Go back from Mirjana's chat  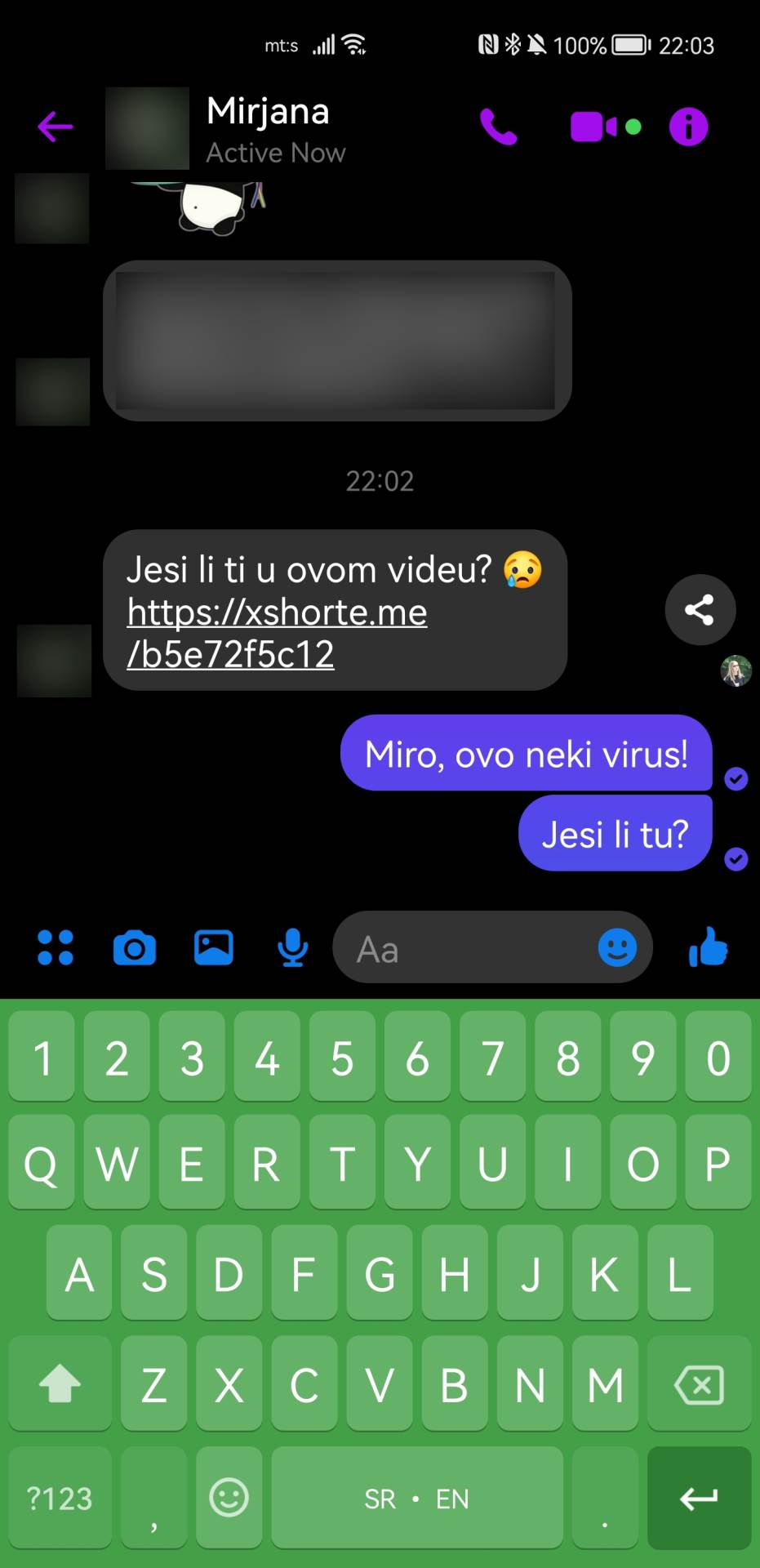pyautogui.click(x=56, y=127)
